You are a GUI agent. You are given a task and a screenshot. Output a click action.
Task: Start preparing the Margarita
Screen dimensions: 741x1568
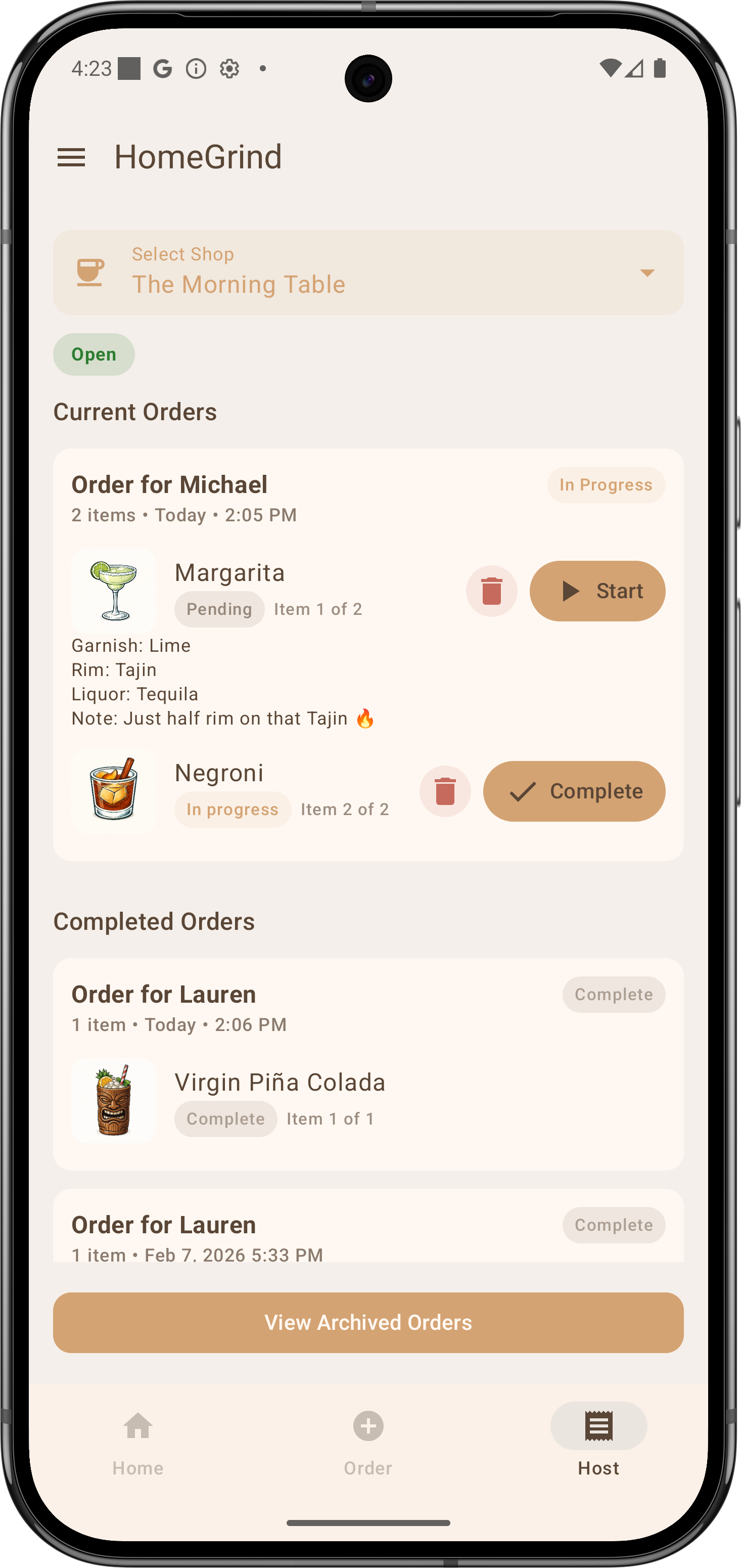click(x=597, y=591)
